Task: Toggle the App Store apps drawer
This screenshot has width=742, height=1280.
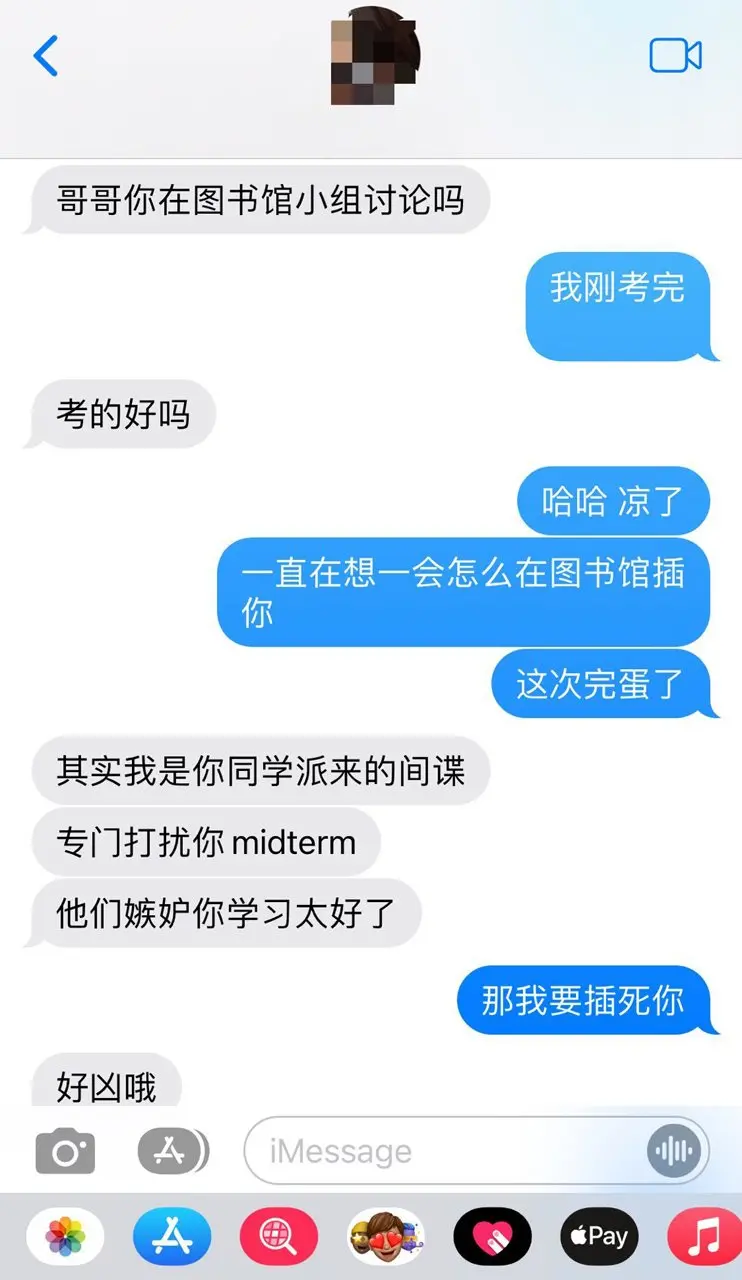Action: pos(172,1152)
